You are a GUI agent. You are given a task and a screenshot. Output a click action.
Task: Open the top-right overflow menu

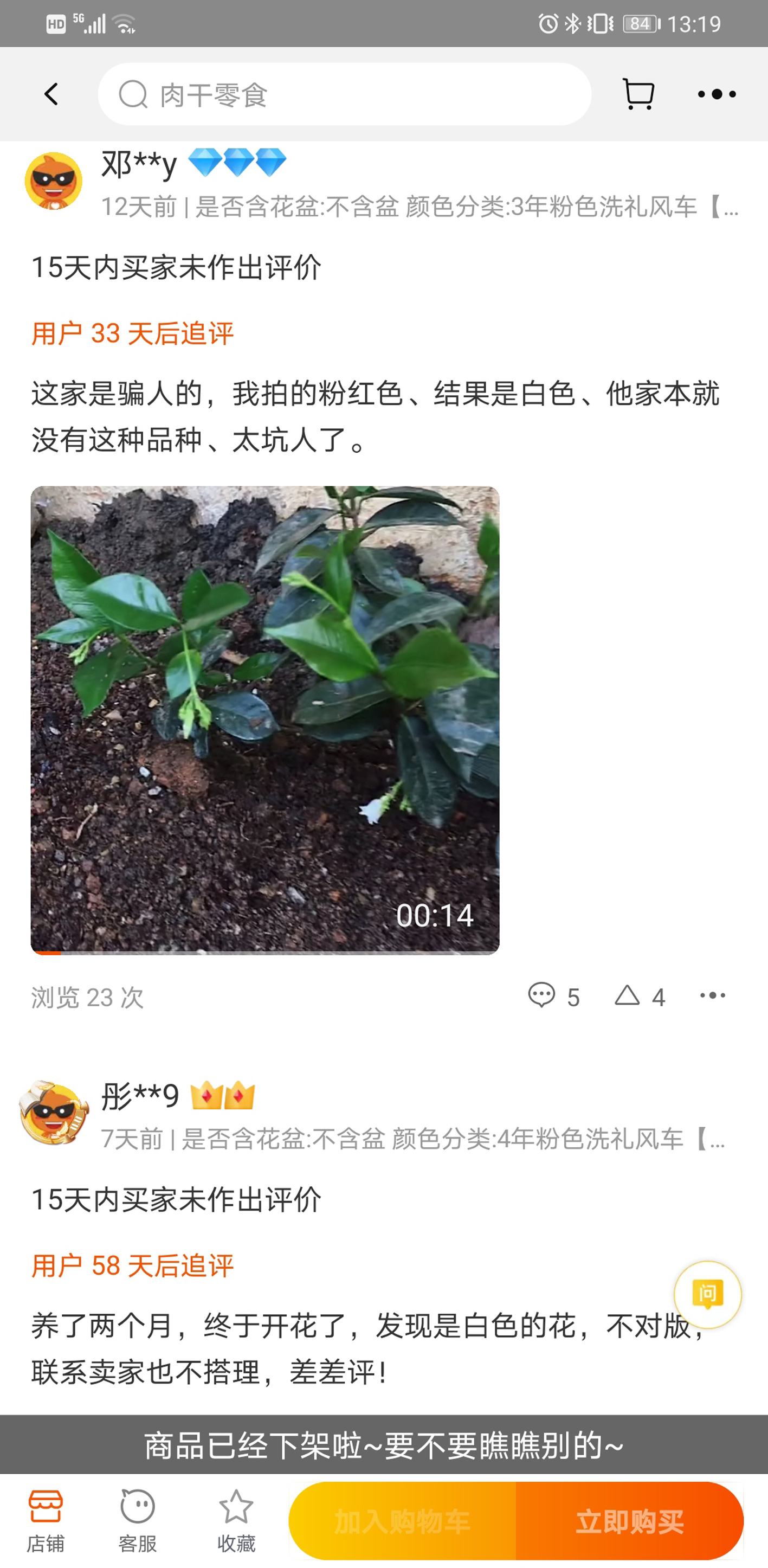coord(717,94)
